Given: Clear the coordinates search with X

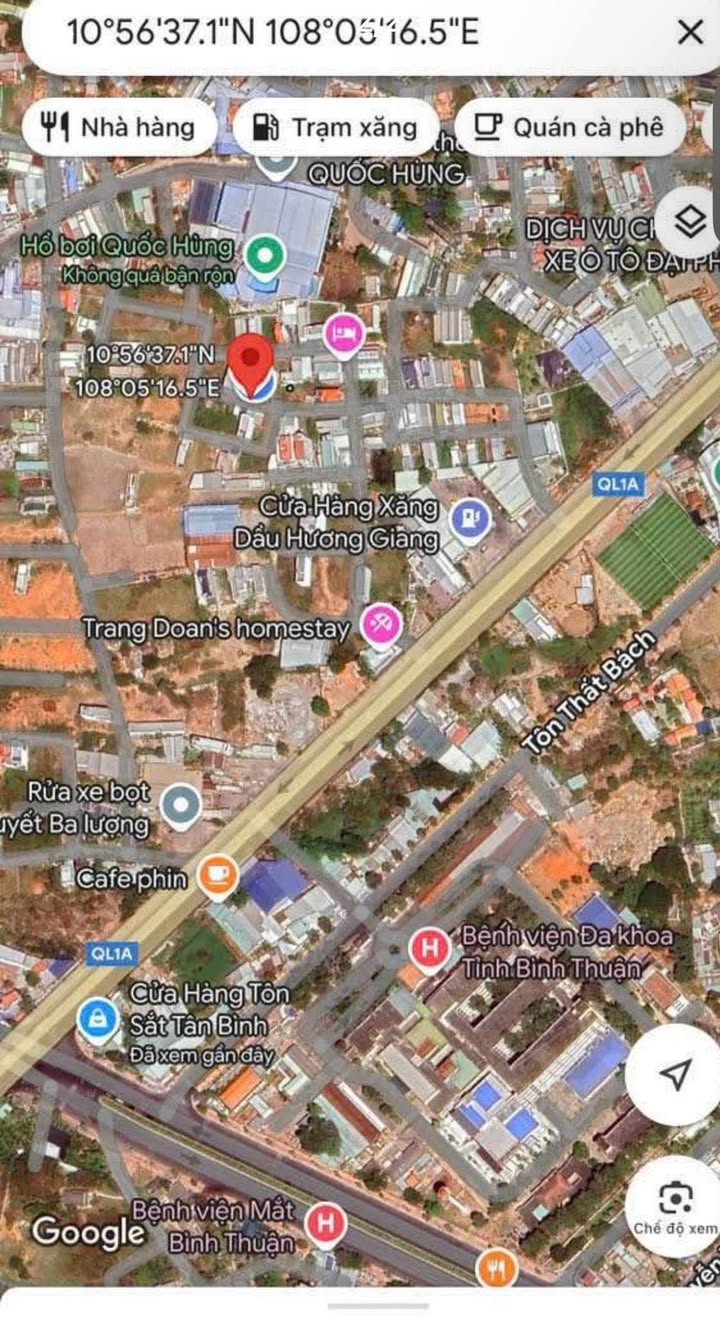Looking at the screenshot, I should (x=690, y=32).
